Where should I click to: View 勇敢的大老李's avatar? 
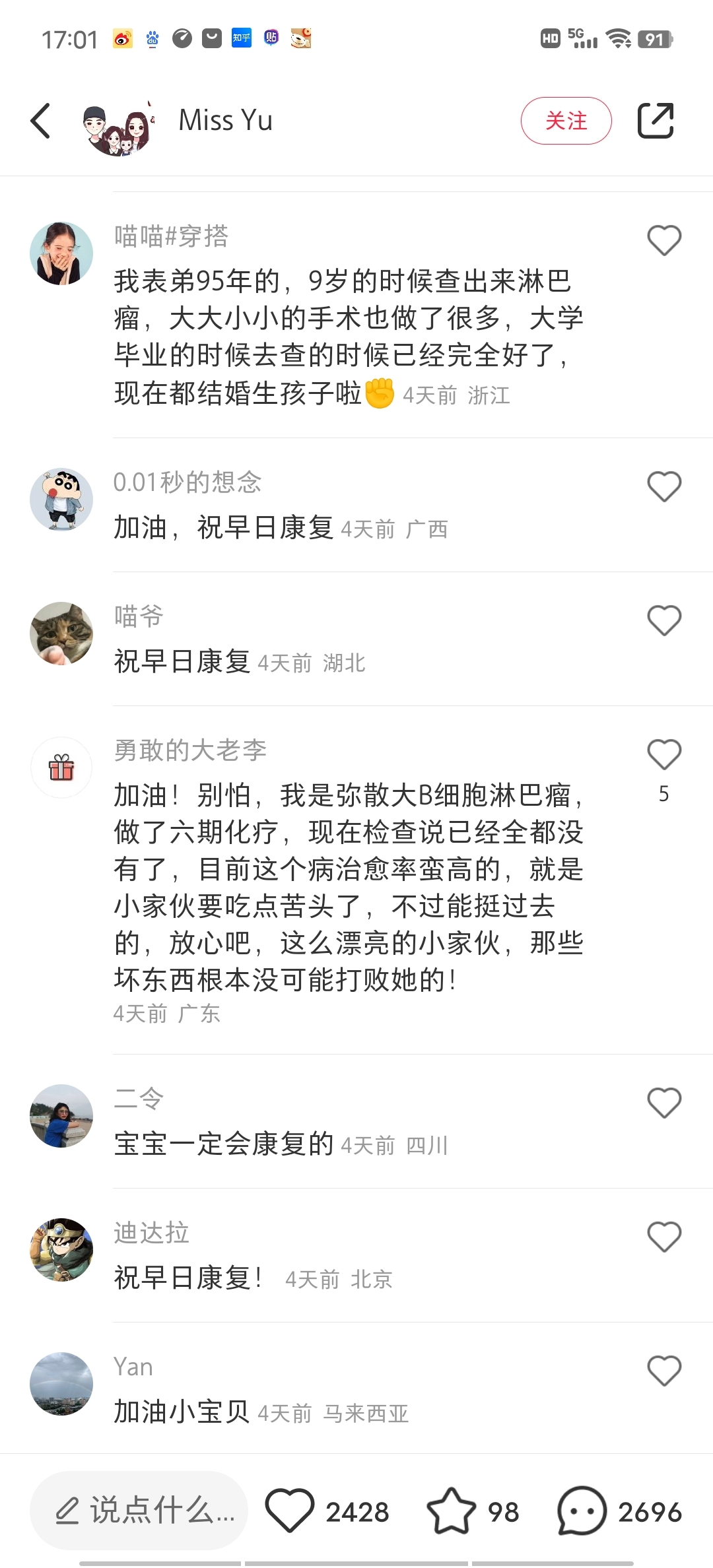[x=61, y=768]
